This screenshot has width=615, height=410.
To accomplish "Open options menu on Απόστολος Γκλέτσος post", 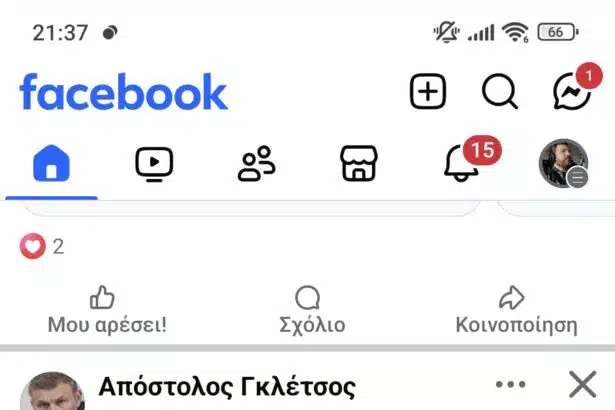I will 510,385.
